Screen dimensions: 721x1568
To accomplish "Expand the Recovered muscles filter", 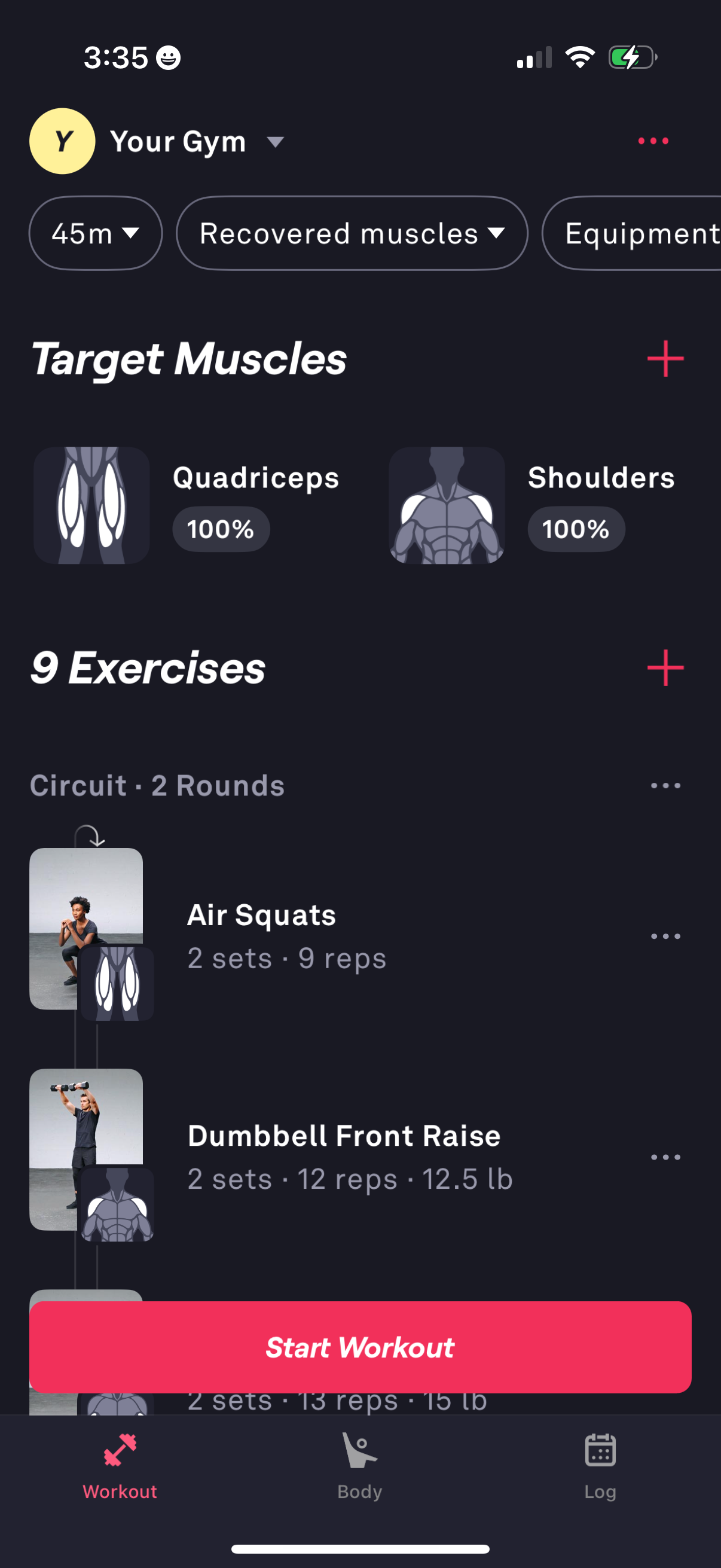I will coord(353,234).
